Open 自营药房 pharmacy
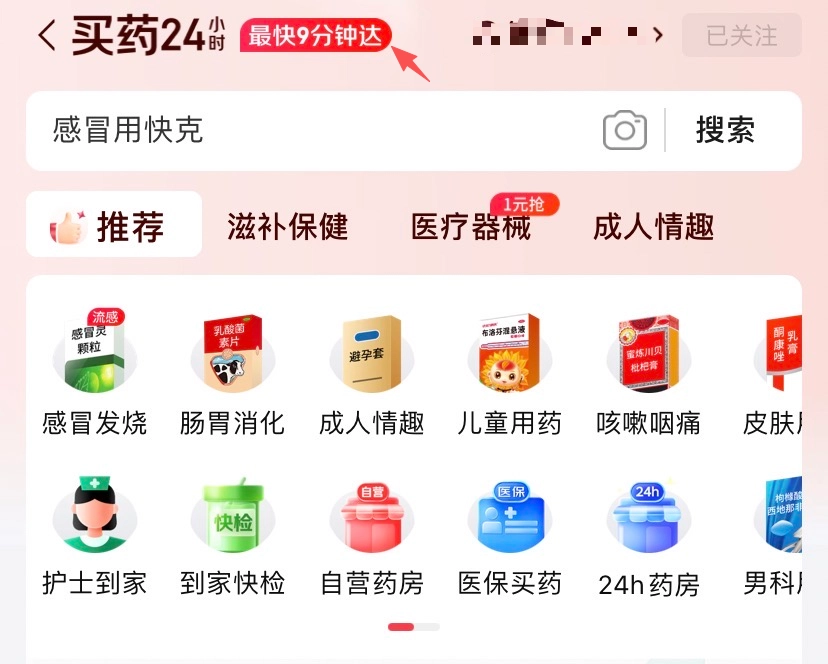Image resolution: width=828 pixels, height=664 pixels. click(x=371, y=536)
